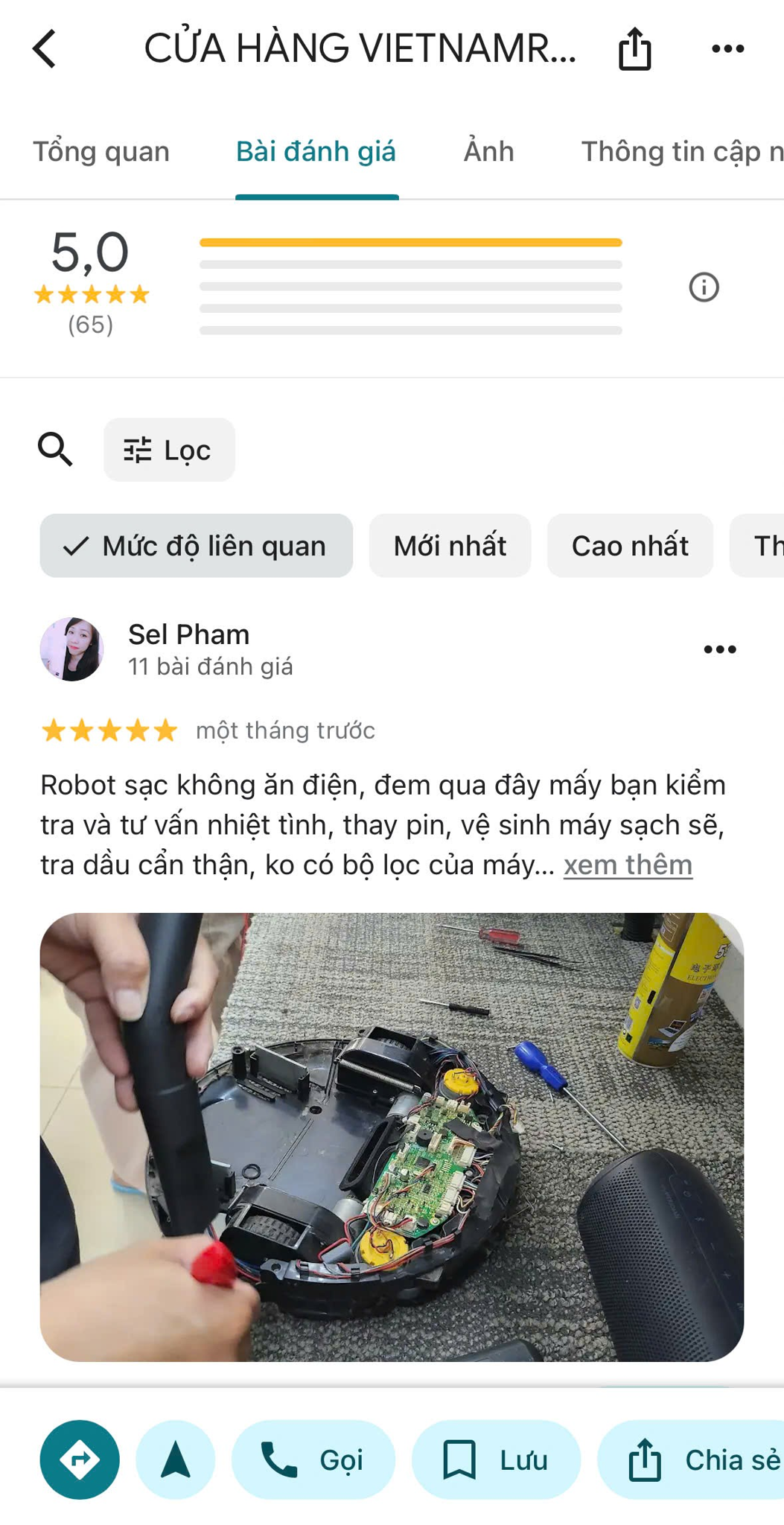Expand review with xem thêm
This screenshot has height=1525, width=784.
(628, 865)
